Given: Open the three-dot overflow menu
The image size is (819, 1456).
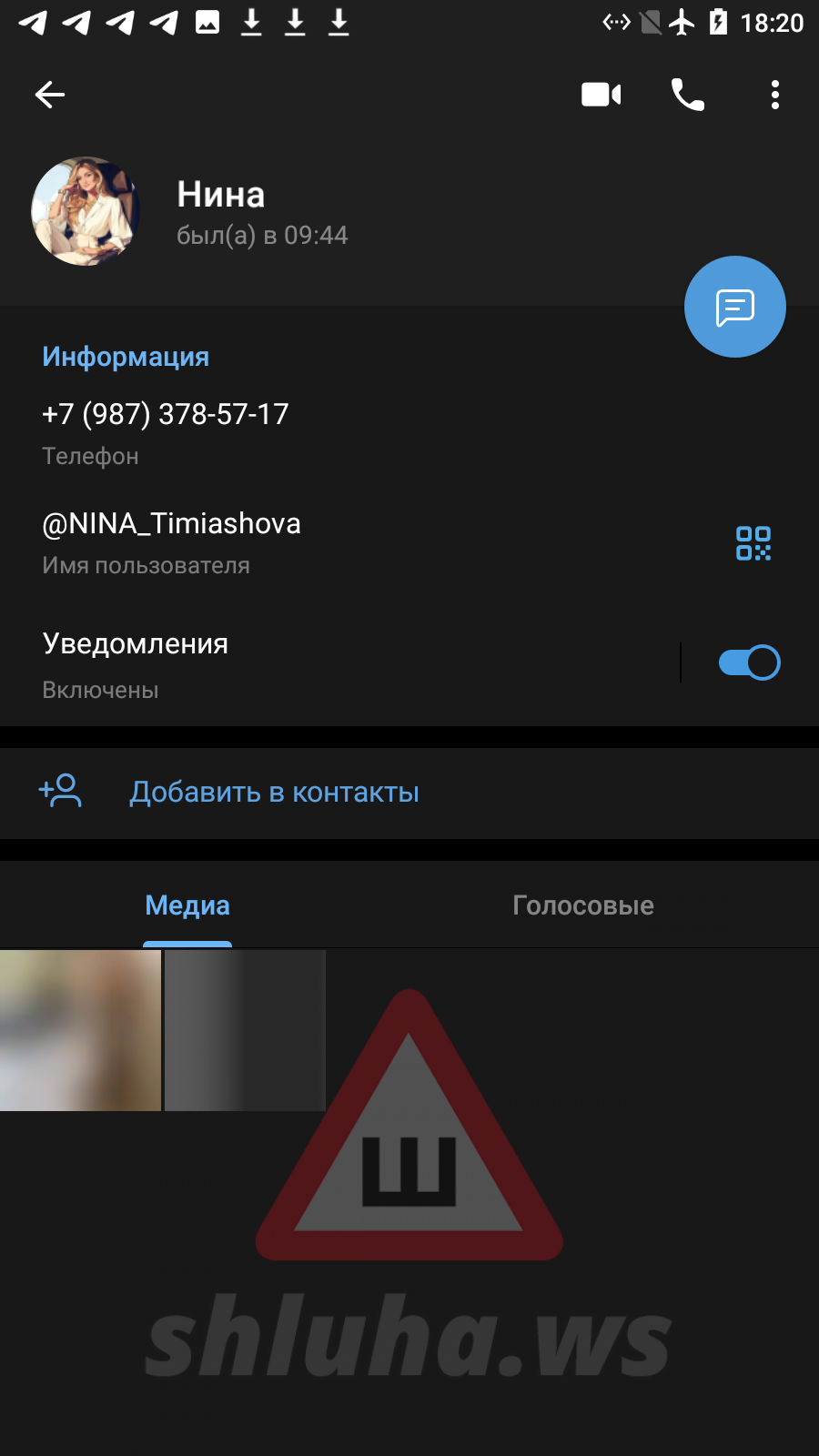Looking at the screenshot, I should coord(775,95).
